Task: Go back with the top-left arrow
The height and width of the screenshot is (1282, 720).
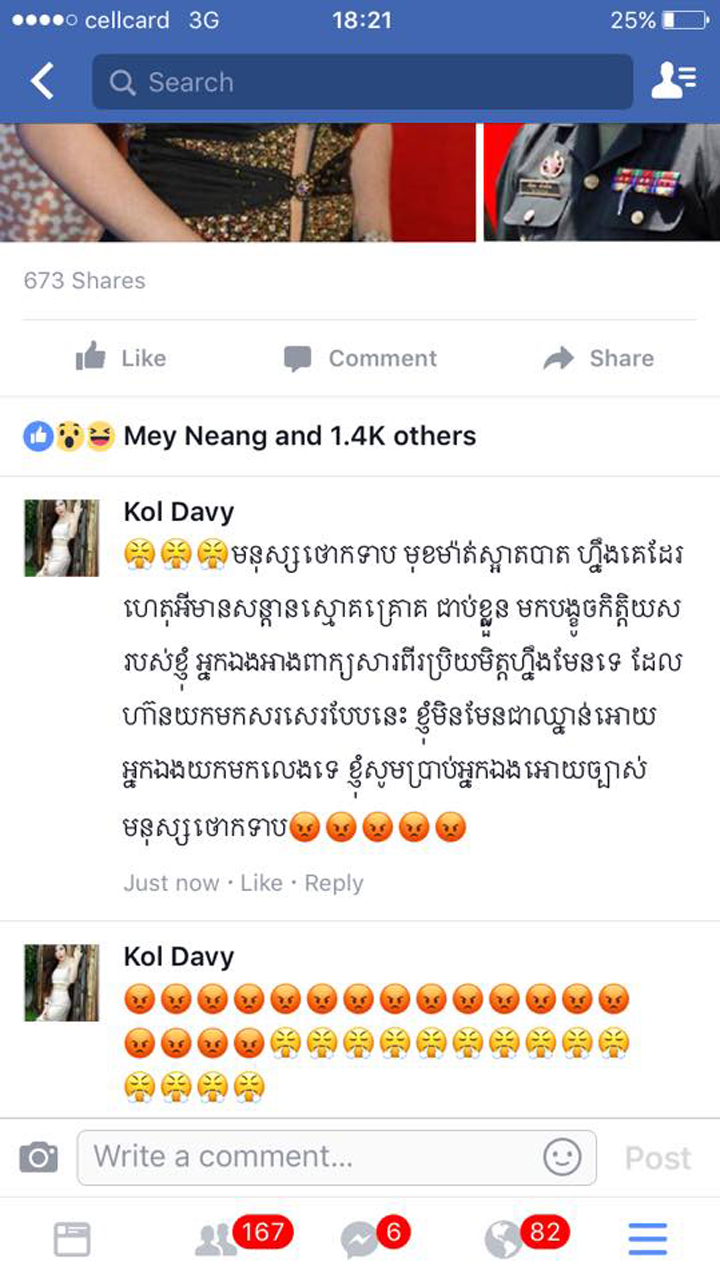Action: click(x=42, y=82)
